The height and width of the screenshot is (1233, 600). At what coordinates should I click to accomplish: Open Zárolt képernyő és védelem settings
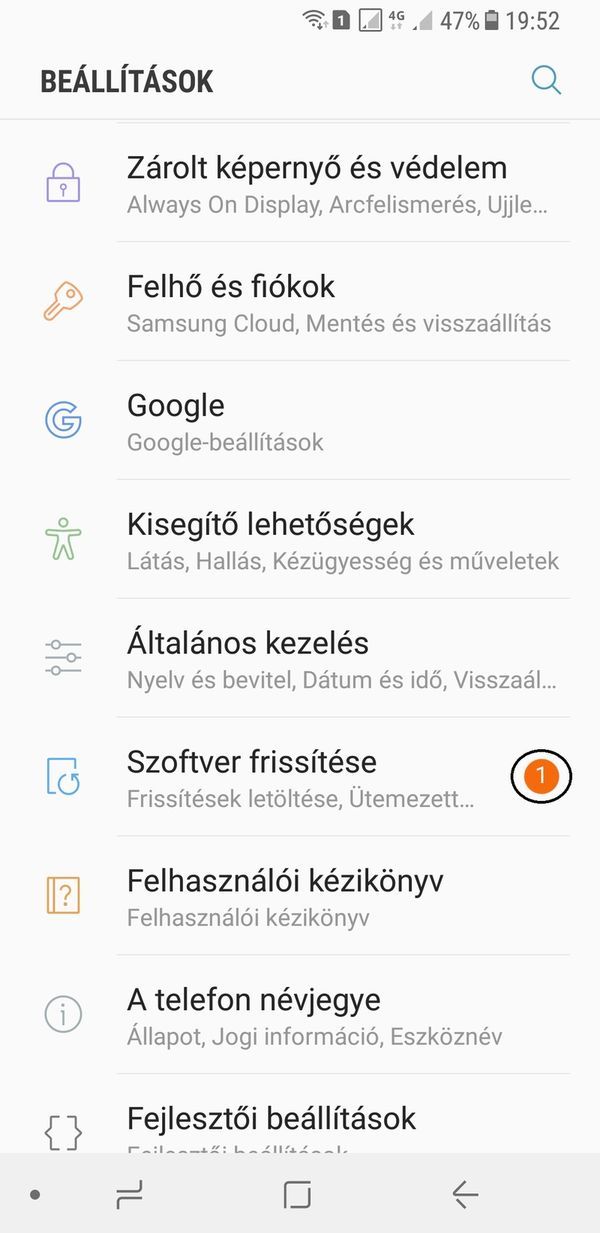[300, 183]
